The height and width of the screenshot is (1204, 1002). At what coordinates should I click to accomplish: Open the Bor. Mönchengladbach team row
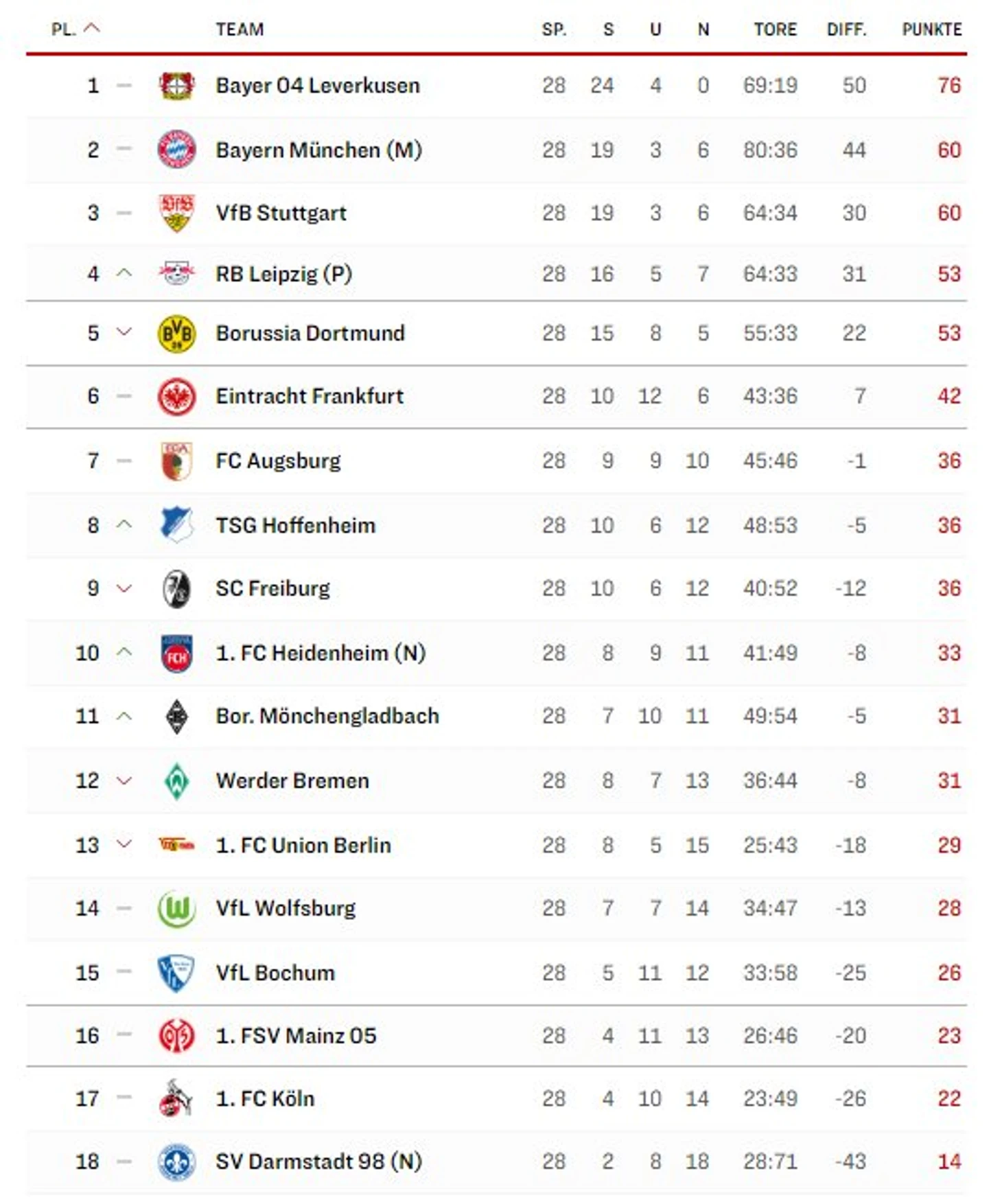click(x=327, y=716)
